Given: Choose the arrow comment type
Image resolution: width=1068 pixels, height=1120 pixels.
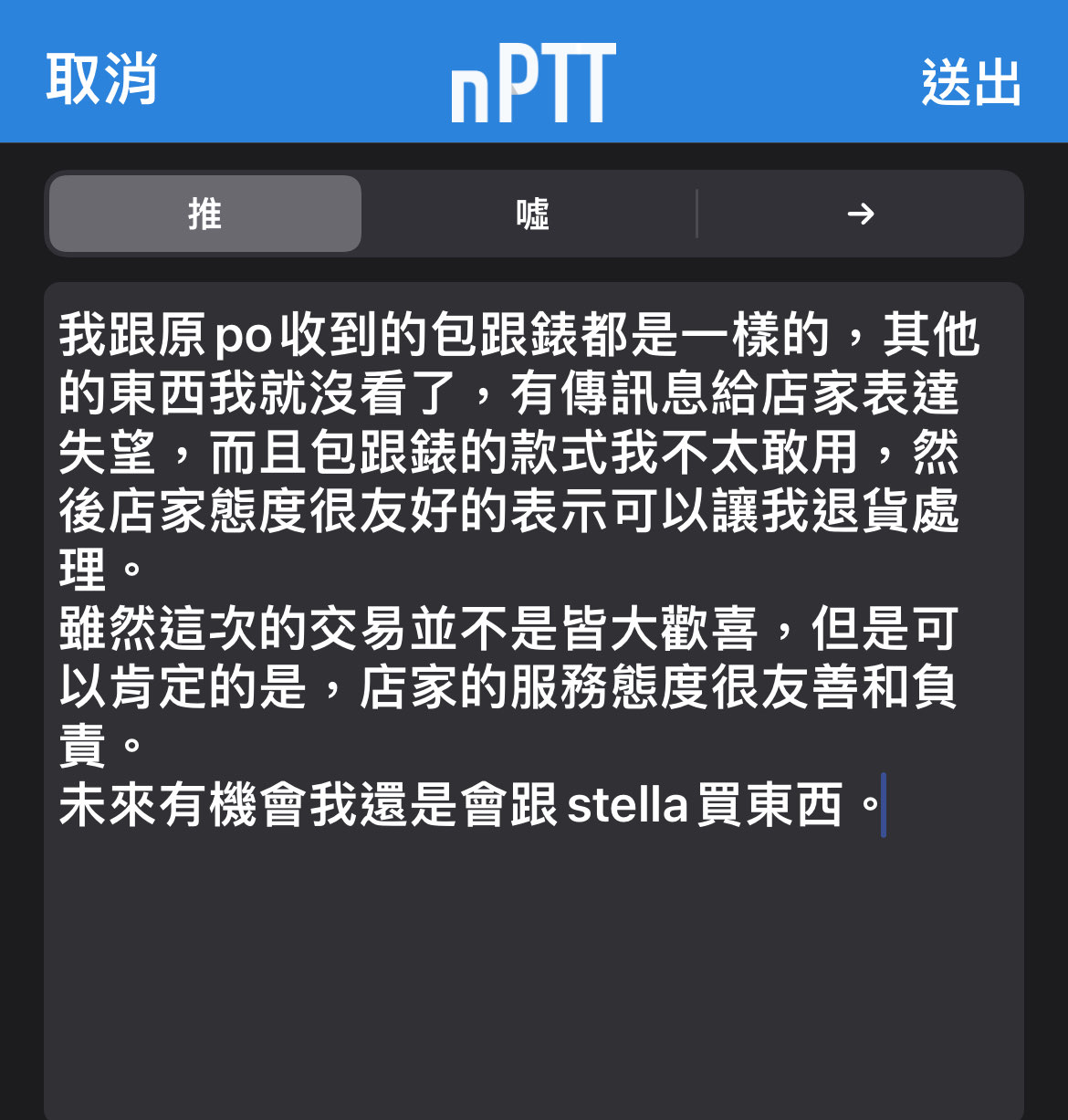Looking at the screenshot, I should (860, 215).
